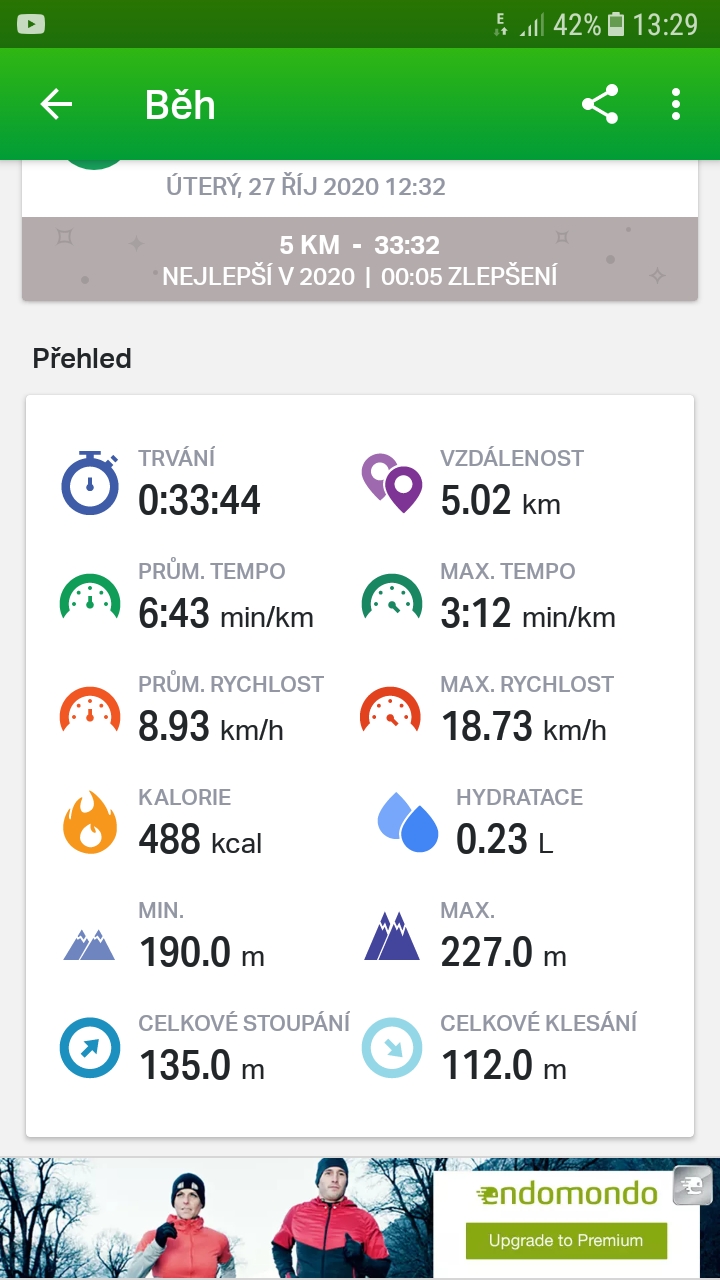Image resolution: width=720 pixels, height=1280 pixels.
Task: Share this running workout
Action: 600,105
